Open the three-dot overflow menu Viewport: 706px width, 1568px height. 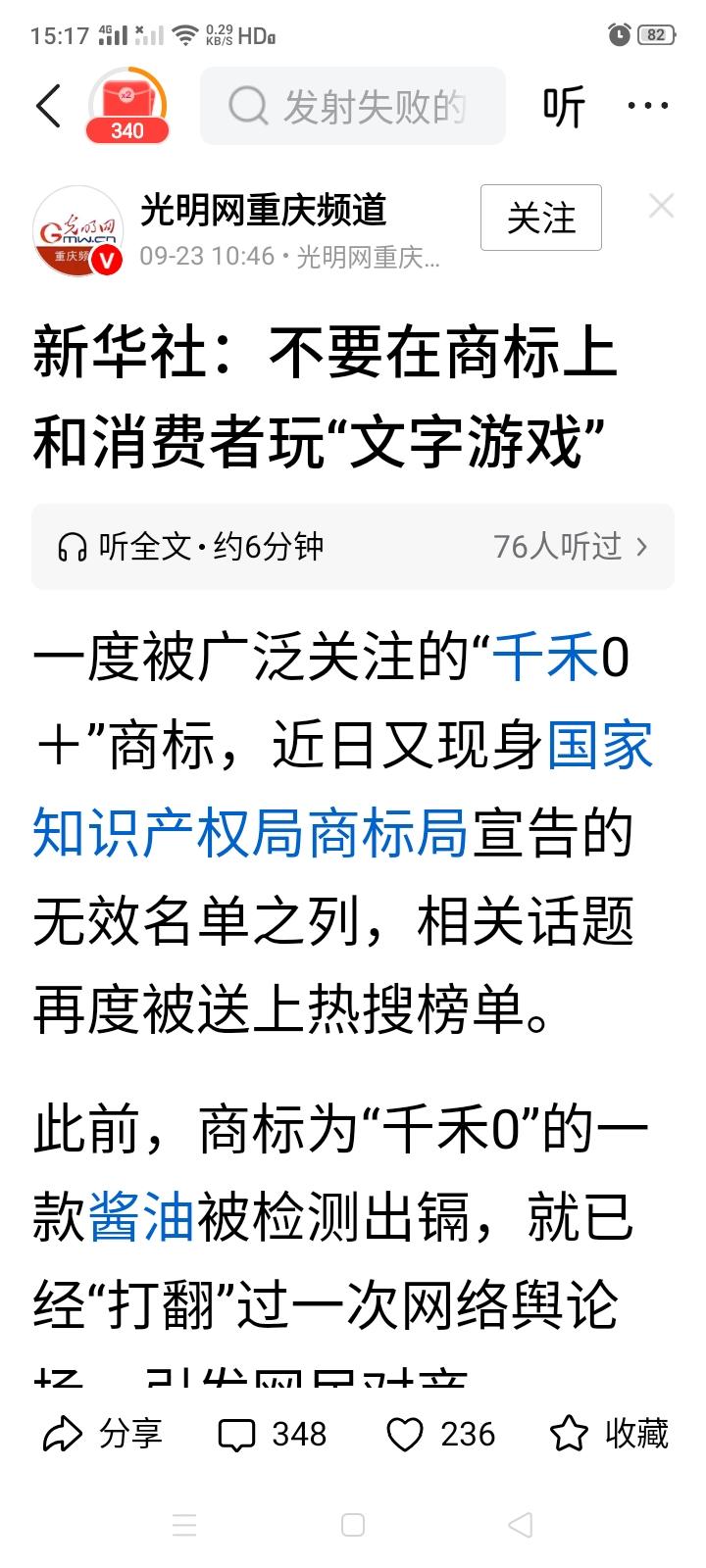click(x=647, y=106)
